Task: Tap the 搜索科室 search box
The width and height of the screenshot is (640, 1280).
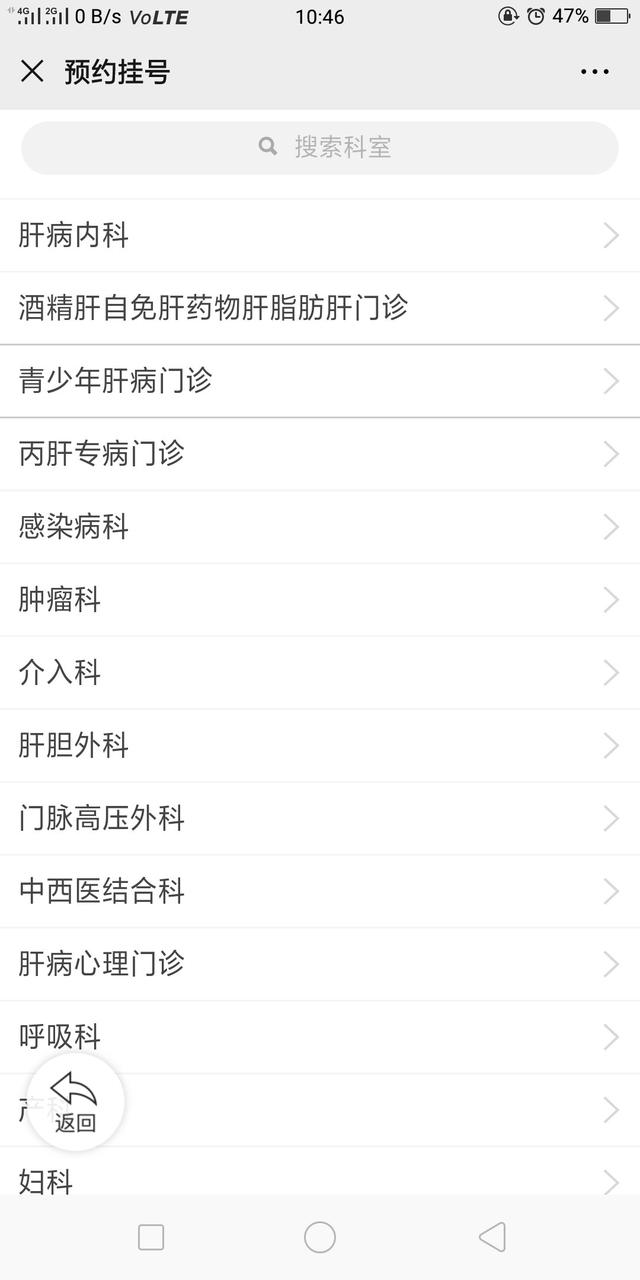Action: (x=320, y=148)
